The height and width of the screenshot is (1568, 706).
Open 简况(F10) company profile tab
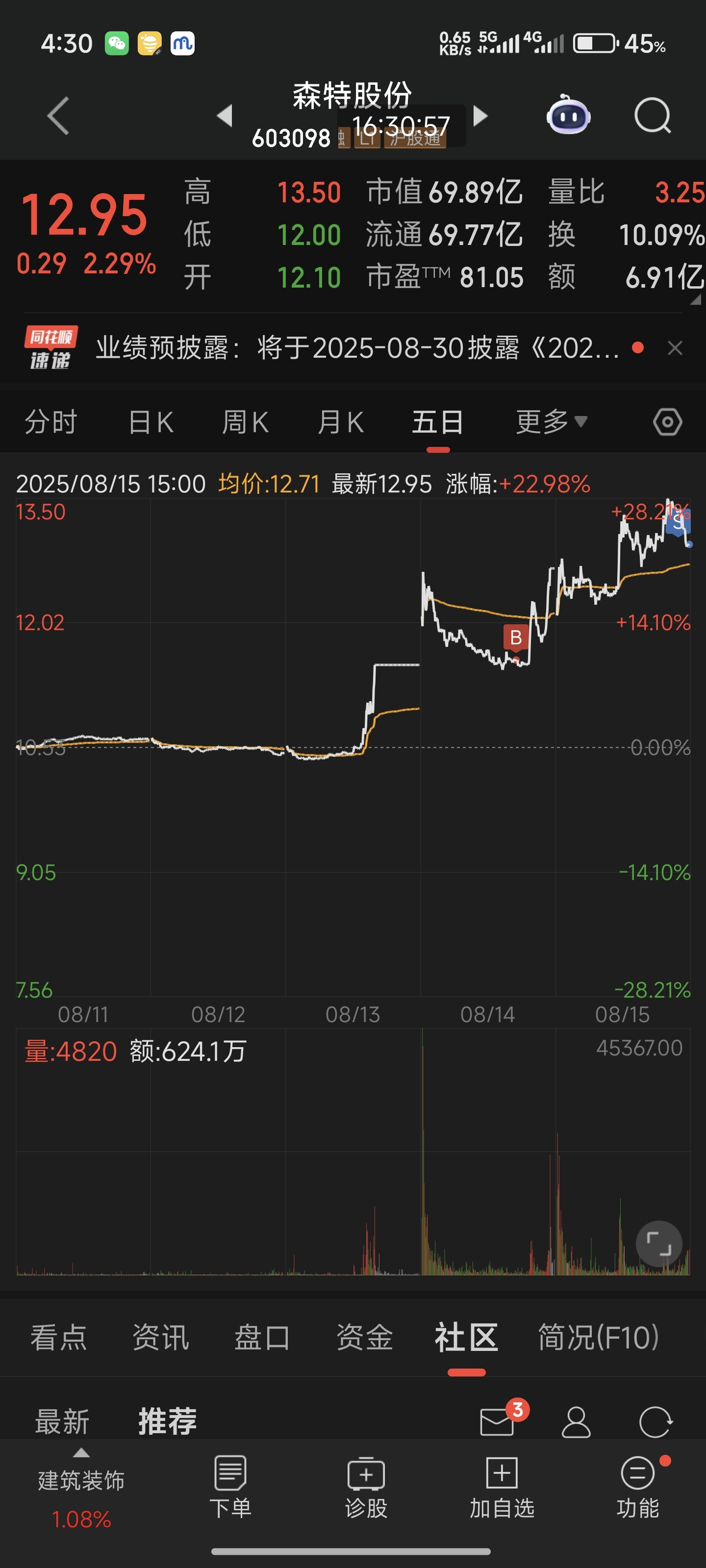pos(599,1337)
